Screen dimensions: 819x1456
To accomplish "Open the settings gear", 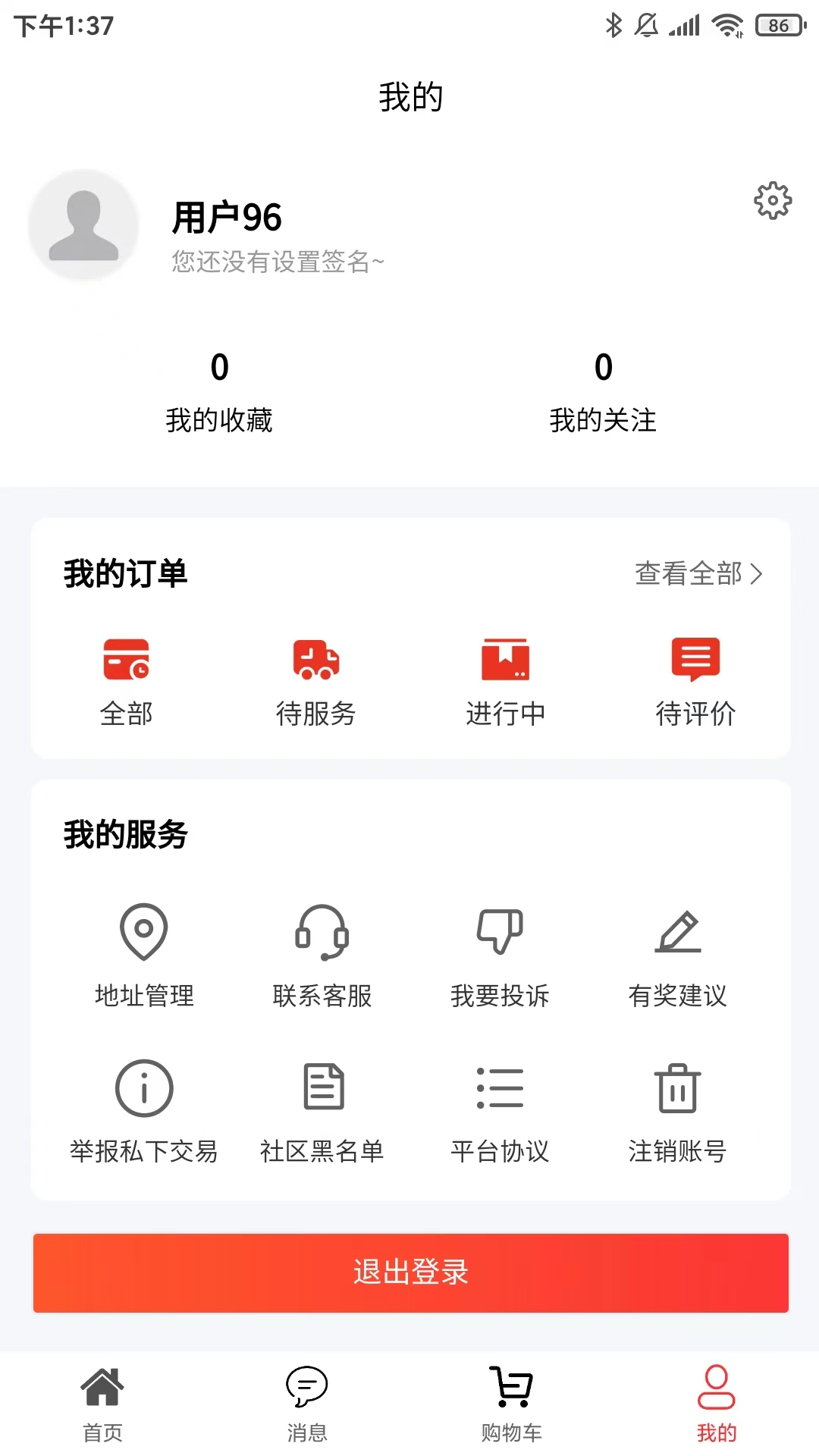I will pyautogui.click(x=773, y=201).
